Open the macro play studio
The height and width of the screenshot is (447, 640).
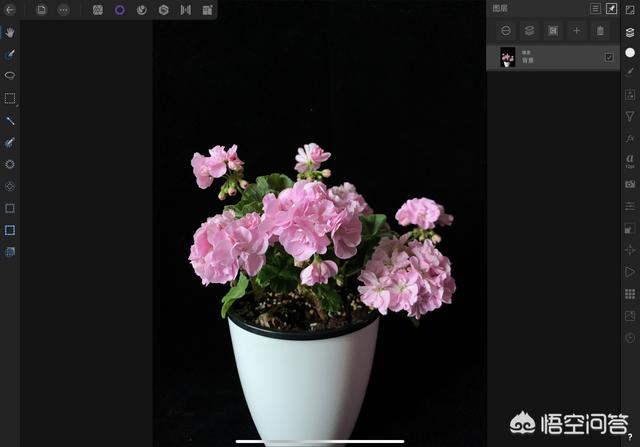tap(630, 271)
